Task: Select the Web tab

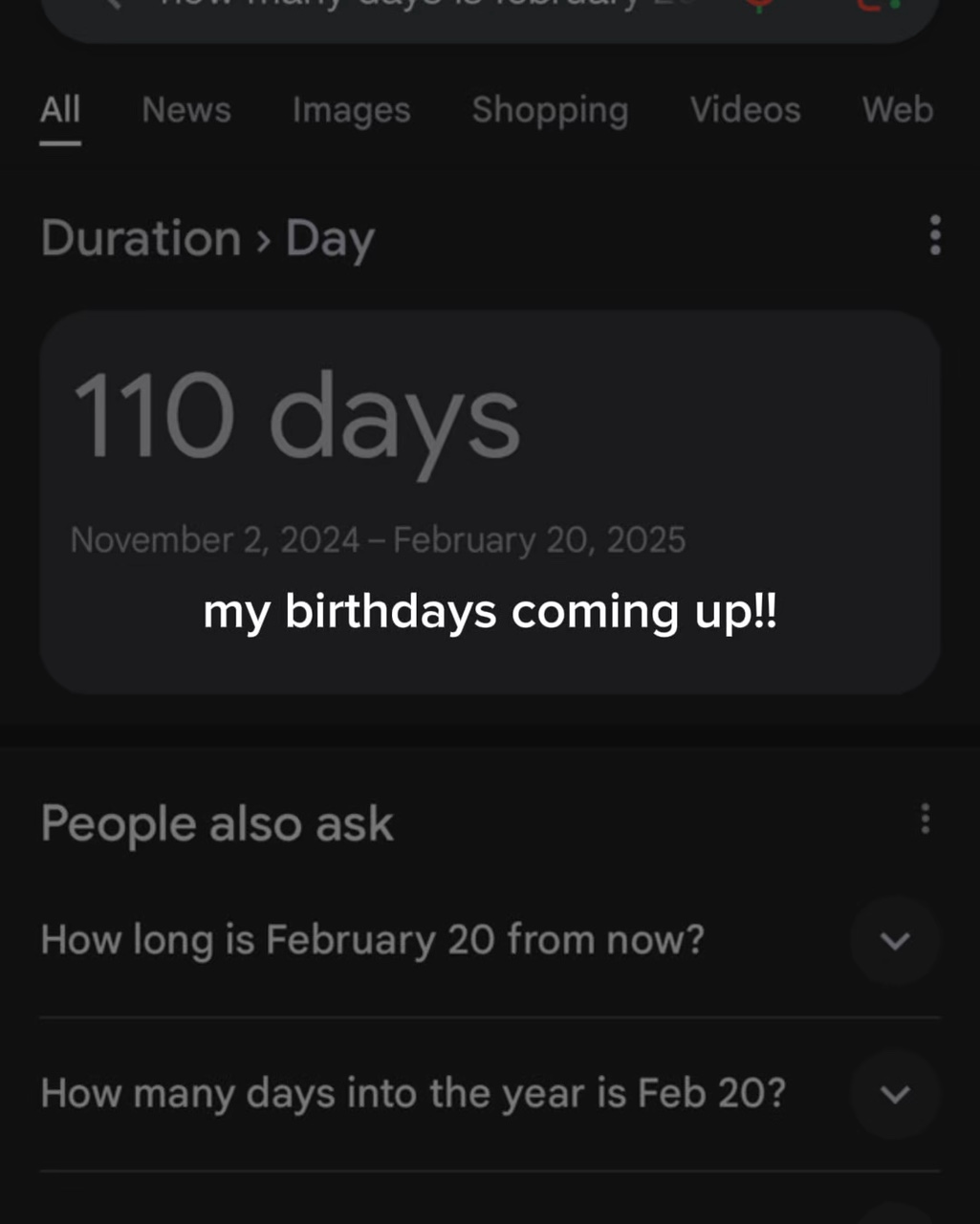Action: 897,110
